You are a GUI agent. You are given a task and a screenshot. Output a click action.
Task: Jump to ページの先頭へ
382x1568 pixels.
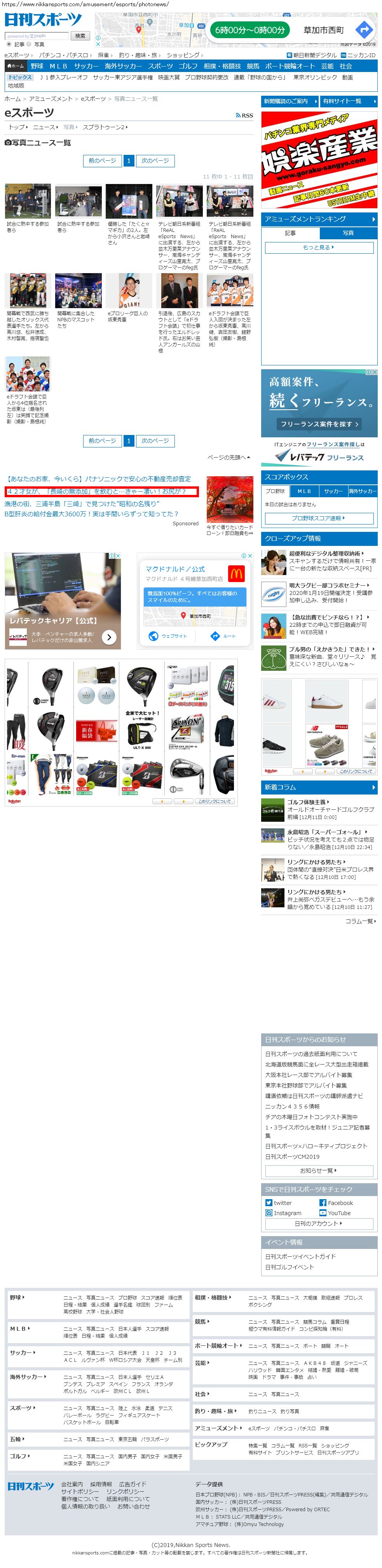pos(229,457)
